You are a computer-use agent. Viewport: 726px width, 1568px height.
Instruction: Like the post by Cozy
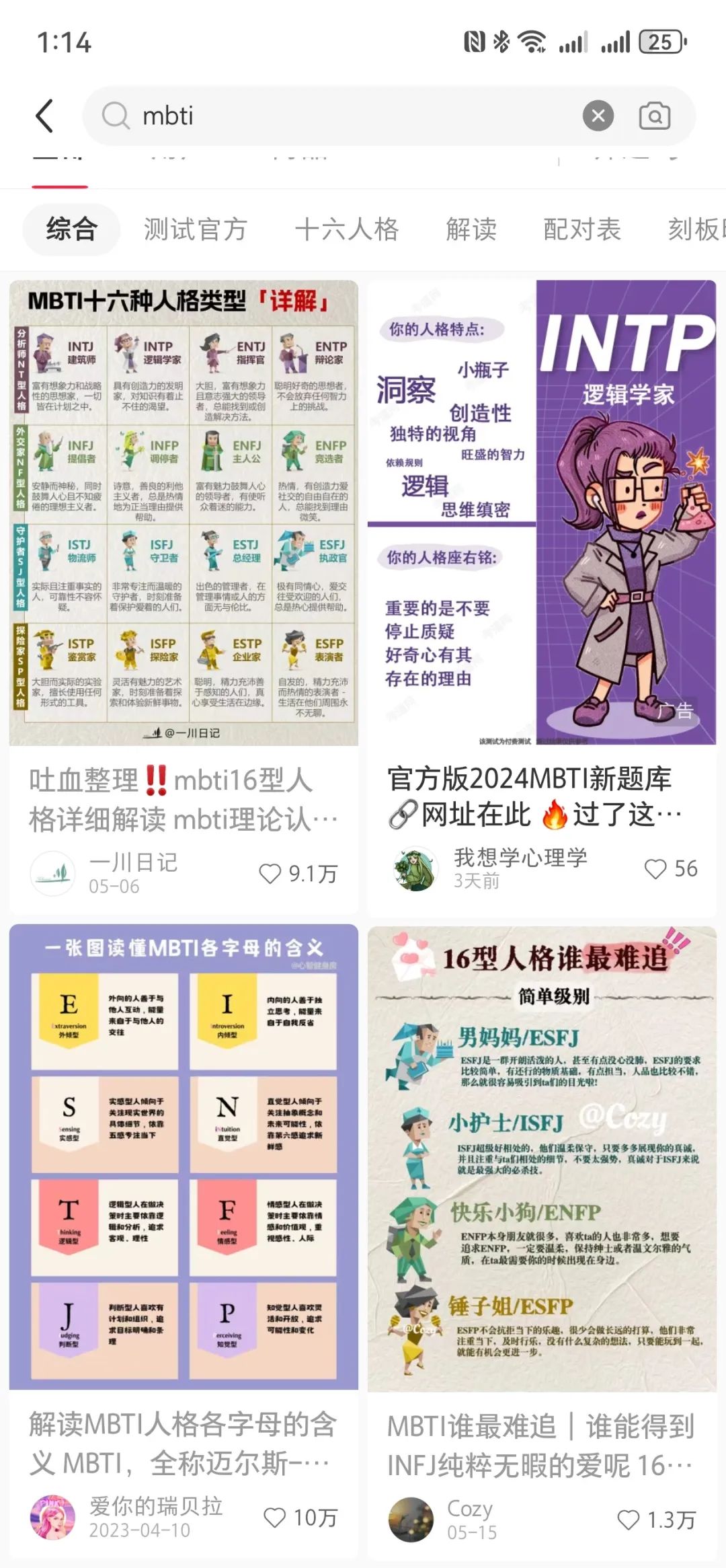(629, 1520)
